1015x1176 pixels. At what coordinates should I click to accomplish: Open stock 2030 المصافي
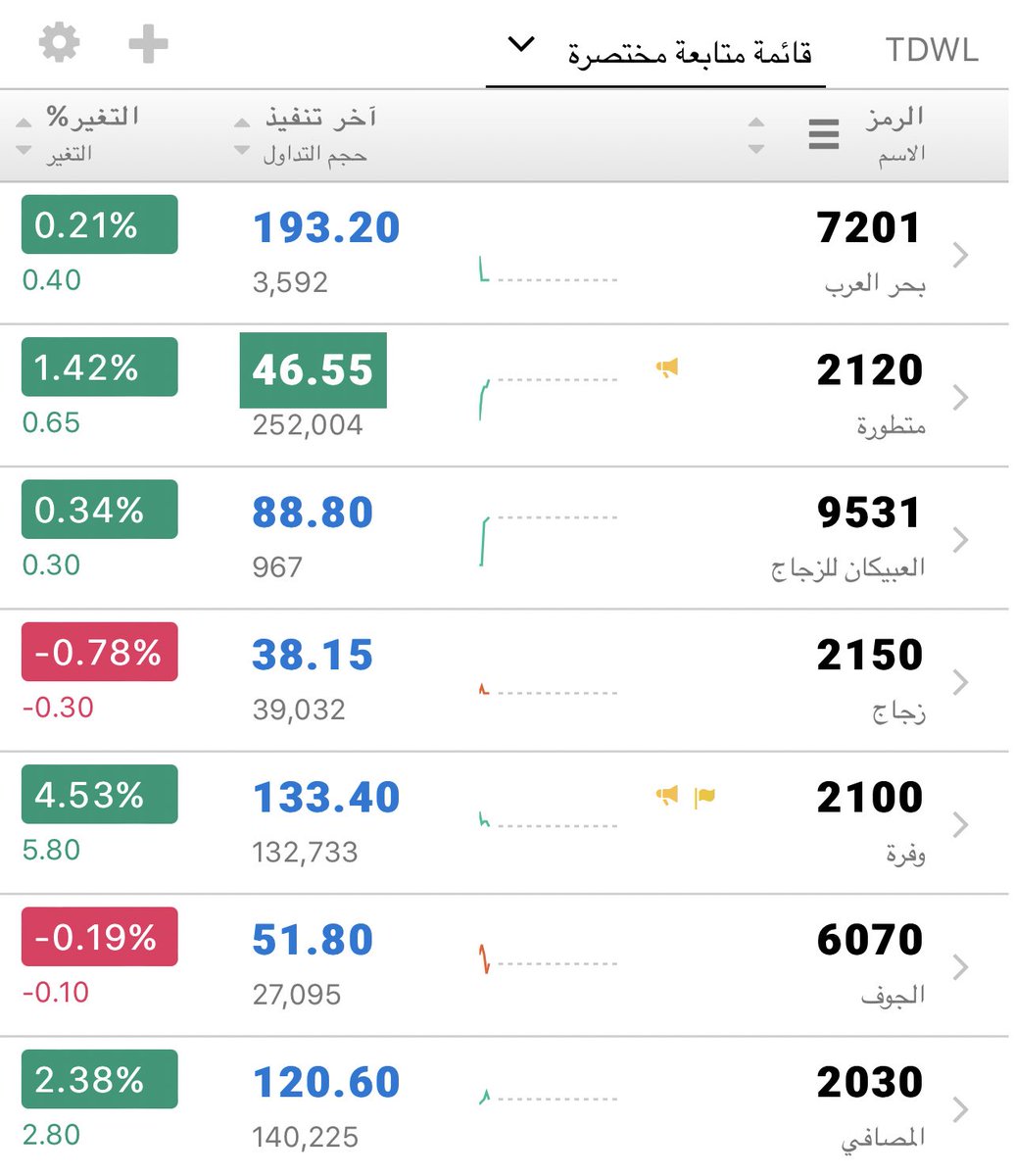click(x=505, y=1106)
